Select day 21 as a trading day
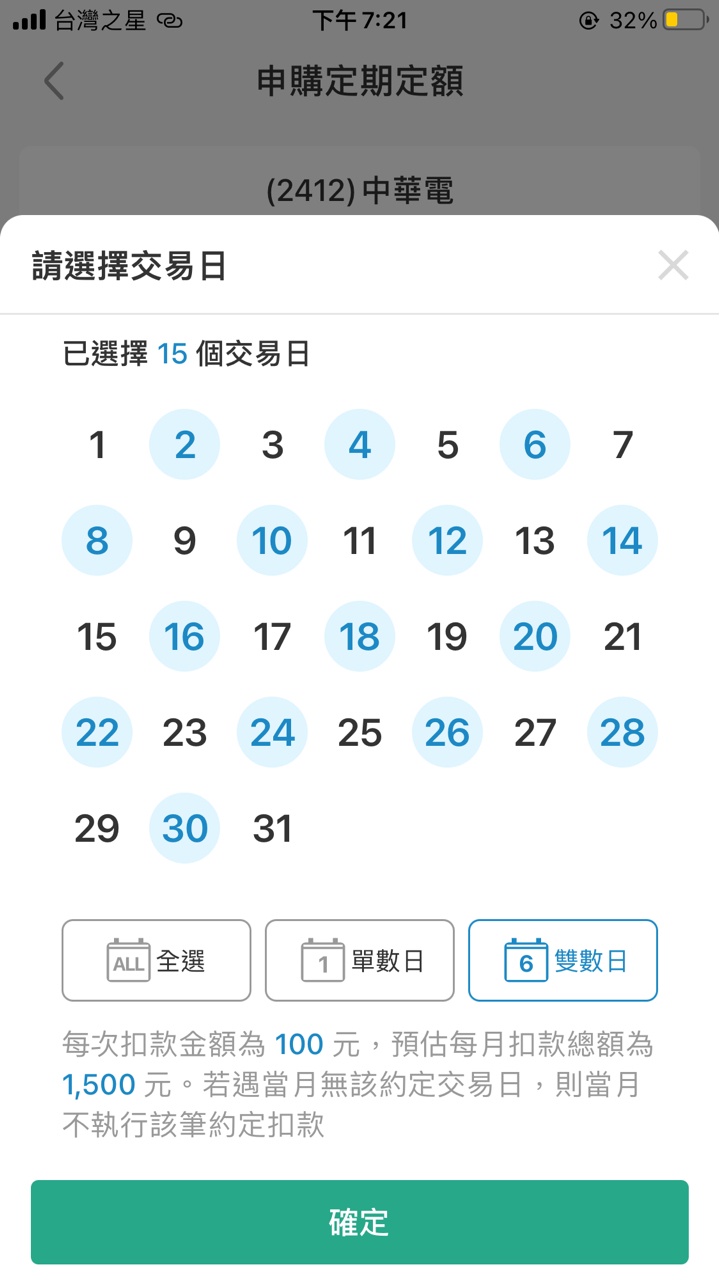 (x=622, y=637)
